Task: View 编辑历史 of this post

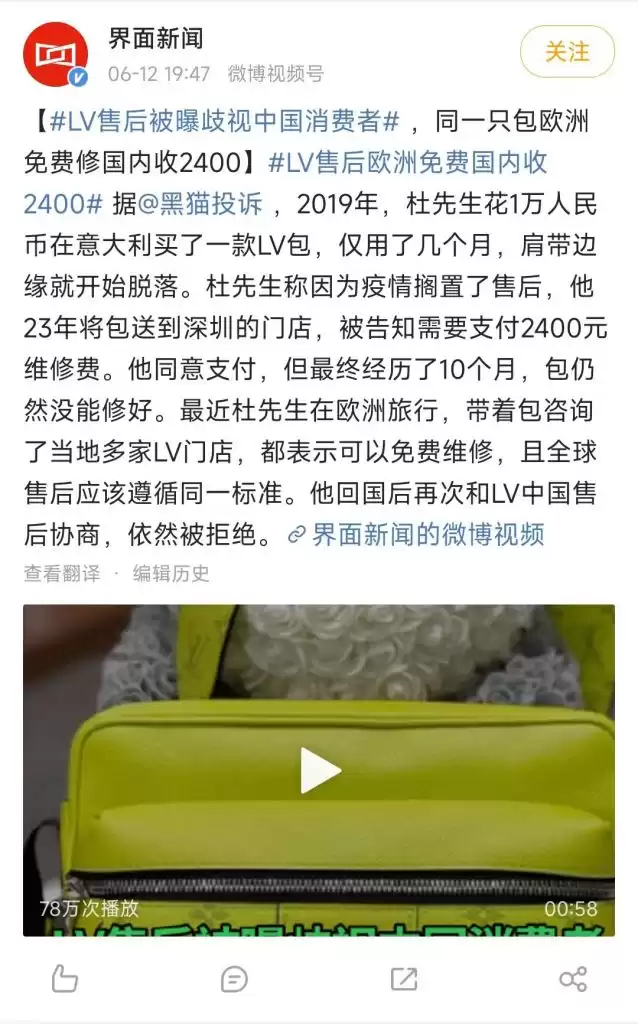Action: [171, 573]
